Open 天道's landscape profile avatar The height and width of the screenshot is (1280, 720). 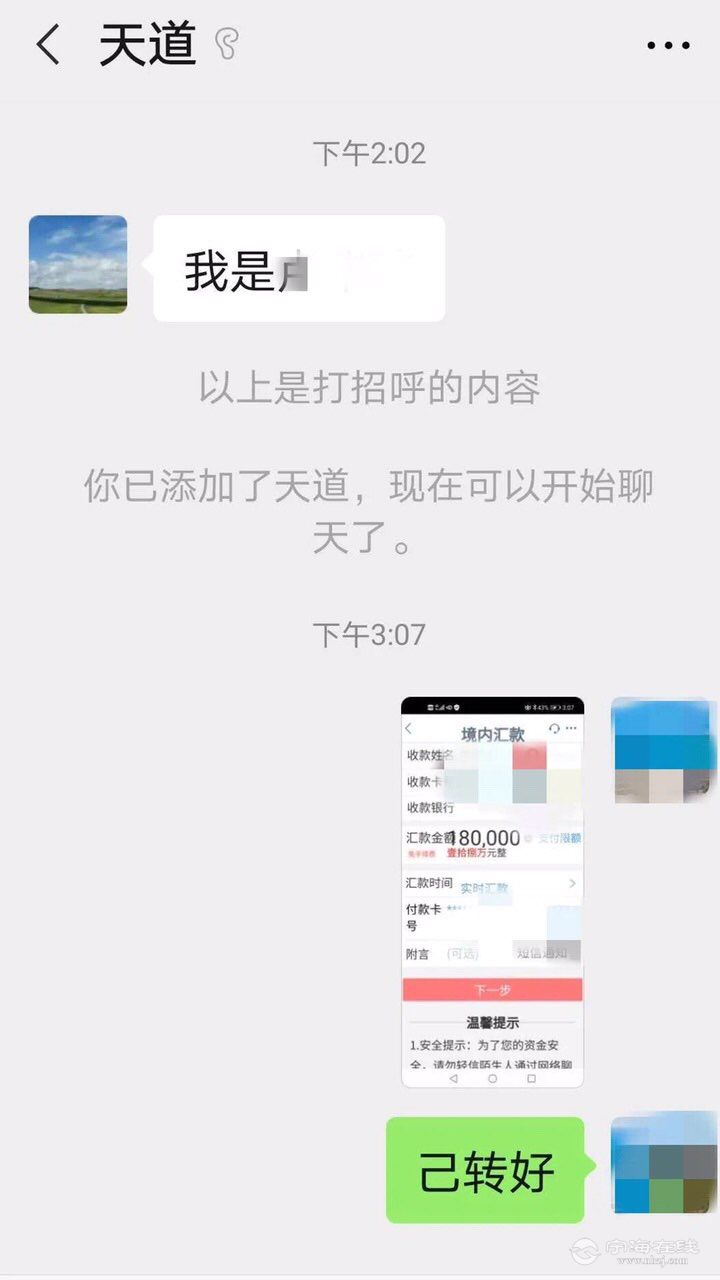(78, 265)
